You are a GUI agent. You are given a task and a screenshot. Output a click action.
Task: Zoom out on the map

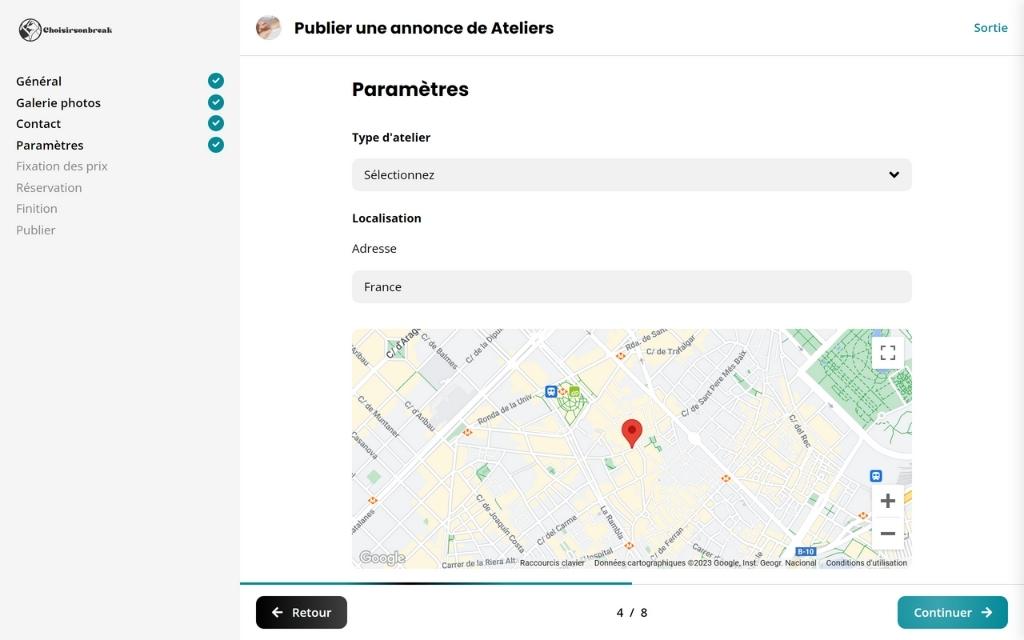tap(887, 533)
